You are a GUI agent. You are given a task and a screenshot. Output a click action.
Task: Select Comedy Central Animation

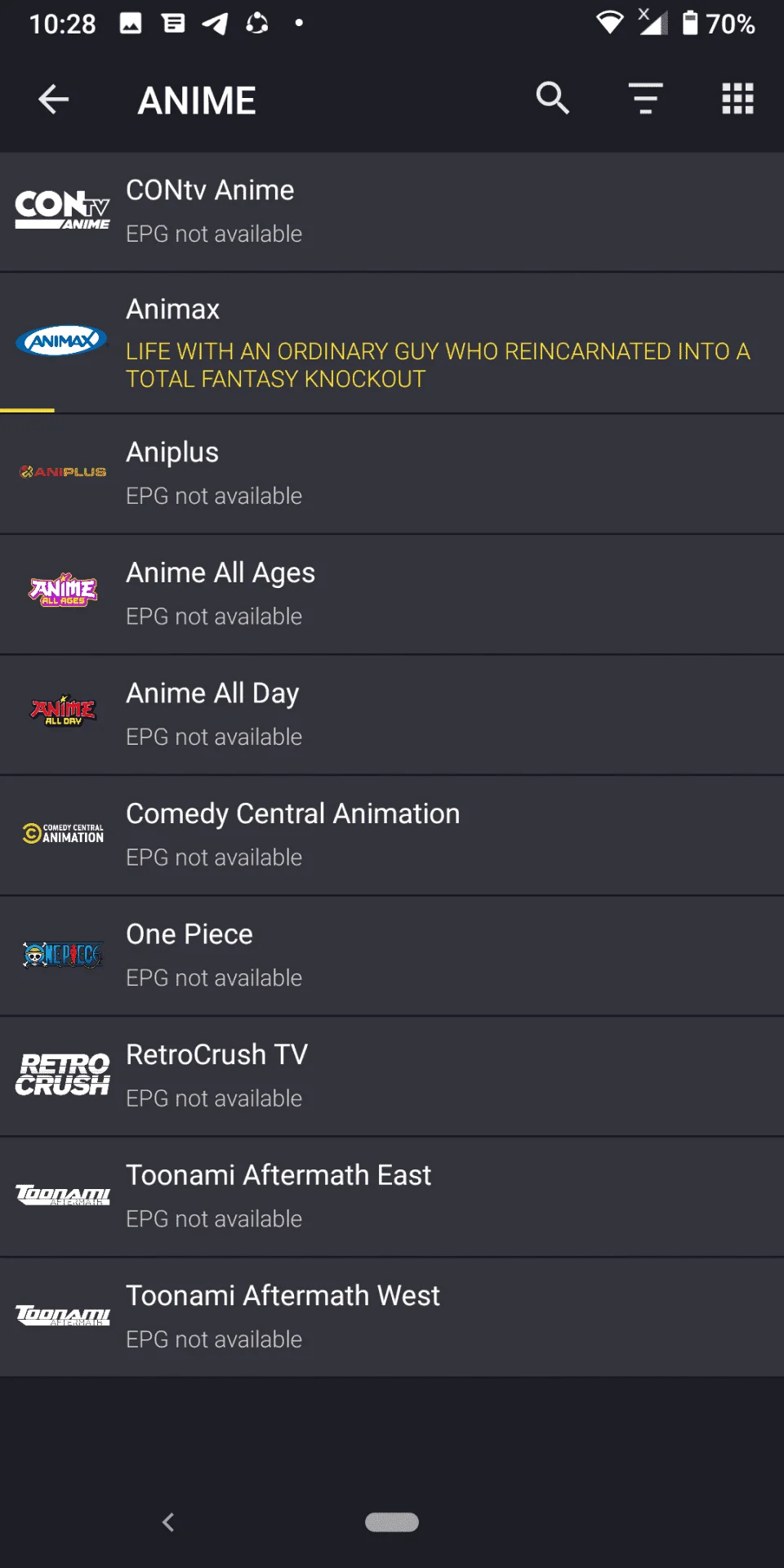click(x=392, y=835)
